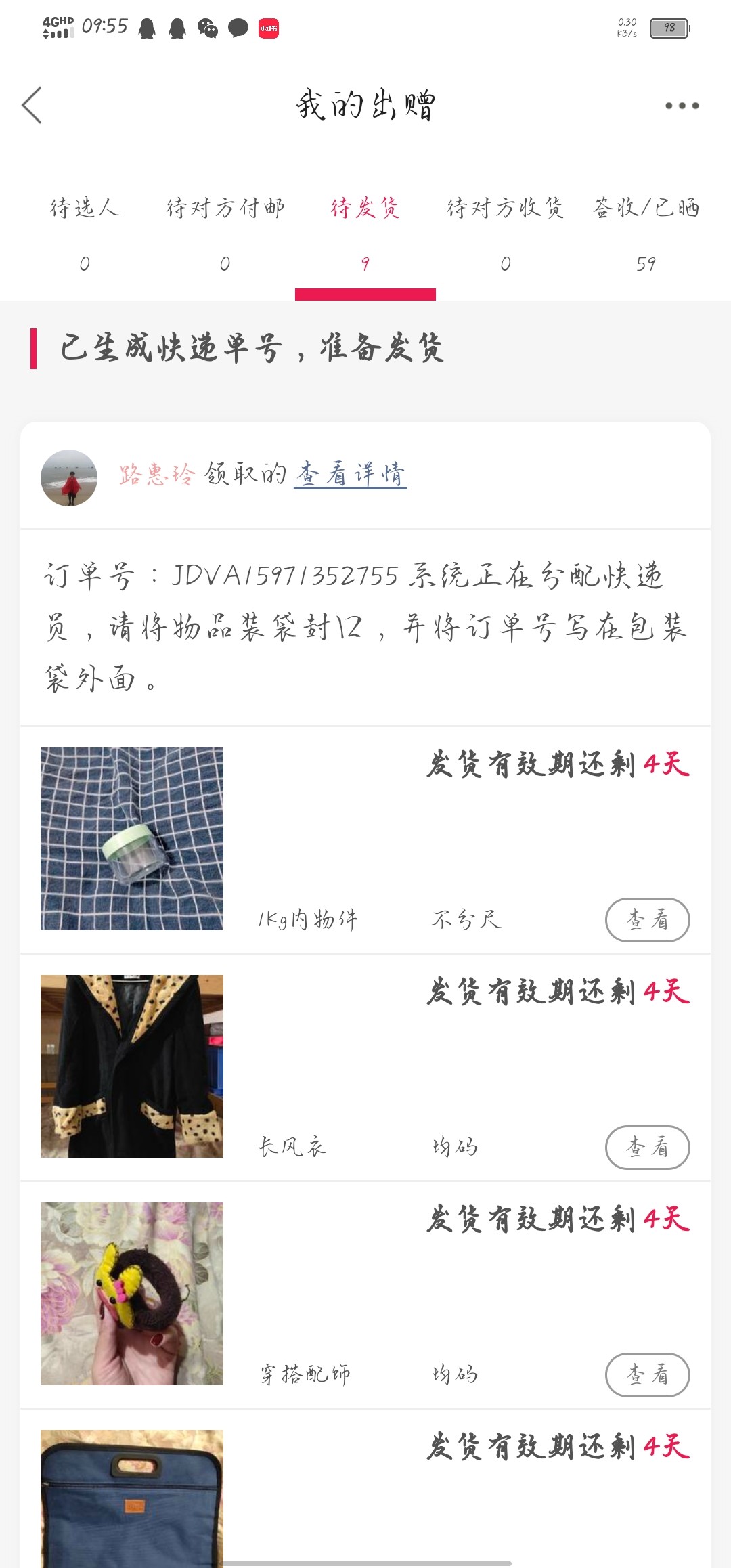731x1568 pixels.
Task: Open the 穿搭配饰 accessory photo
Action: [132, 1294]
